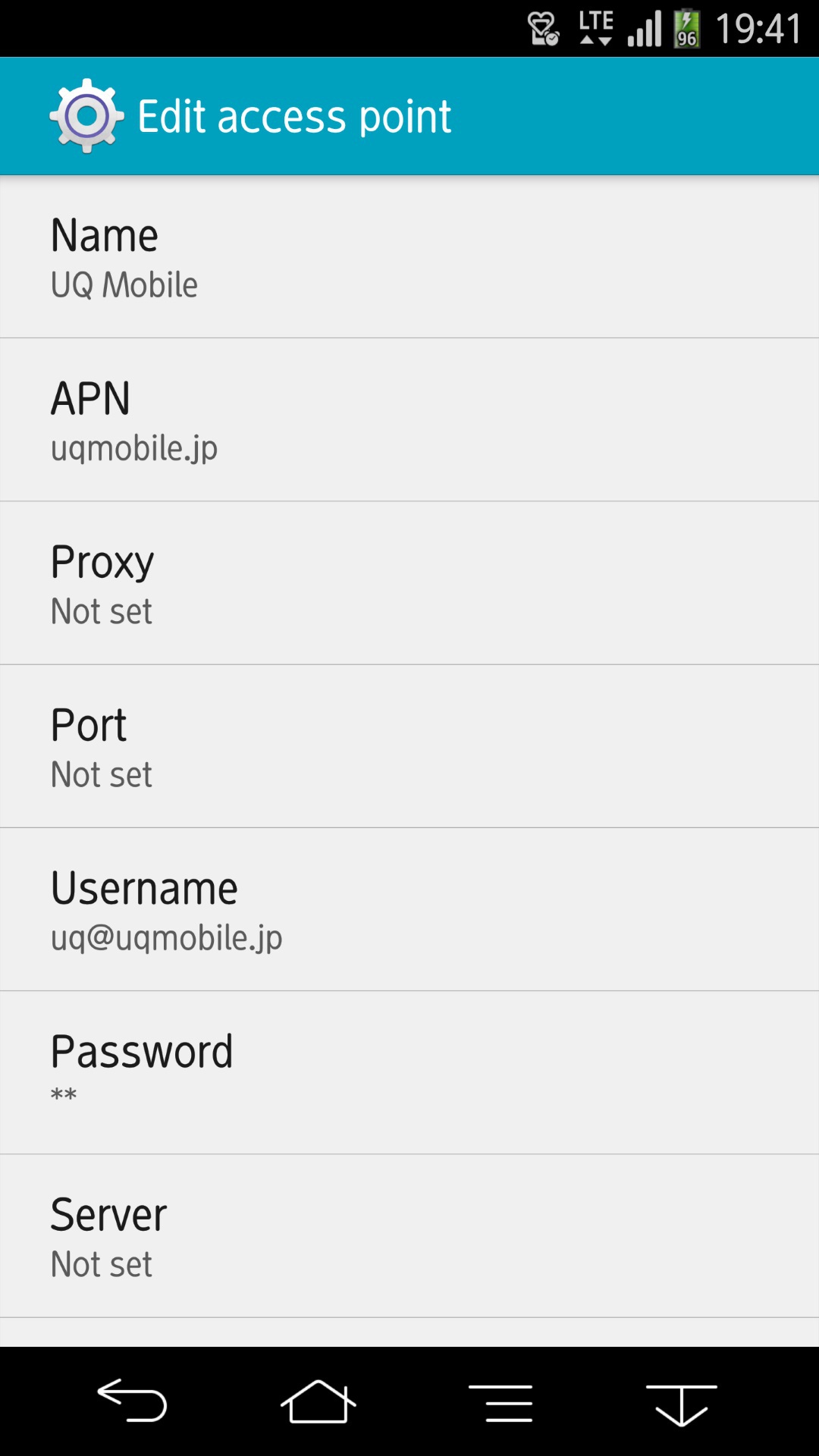
Task: Go back via the settings gear icon
Action: tap(86, 116)
